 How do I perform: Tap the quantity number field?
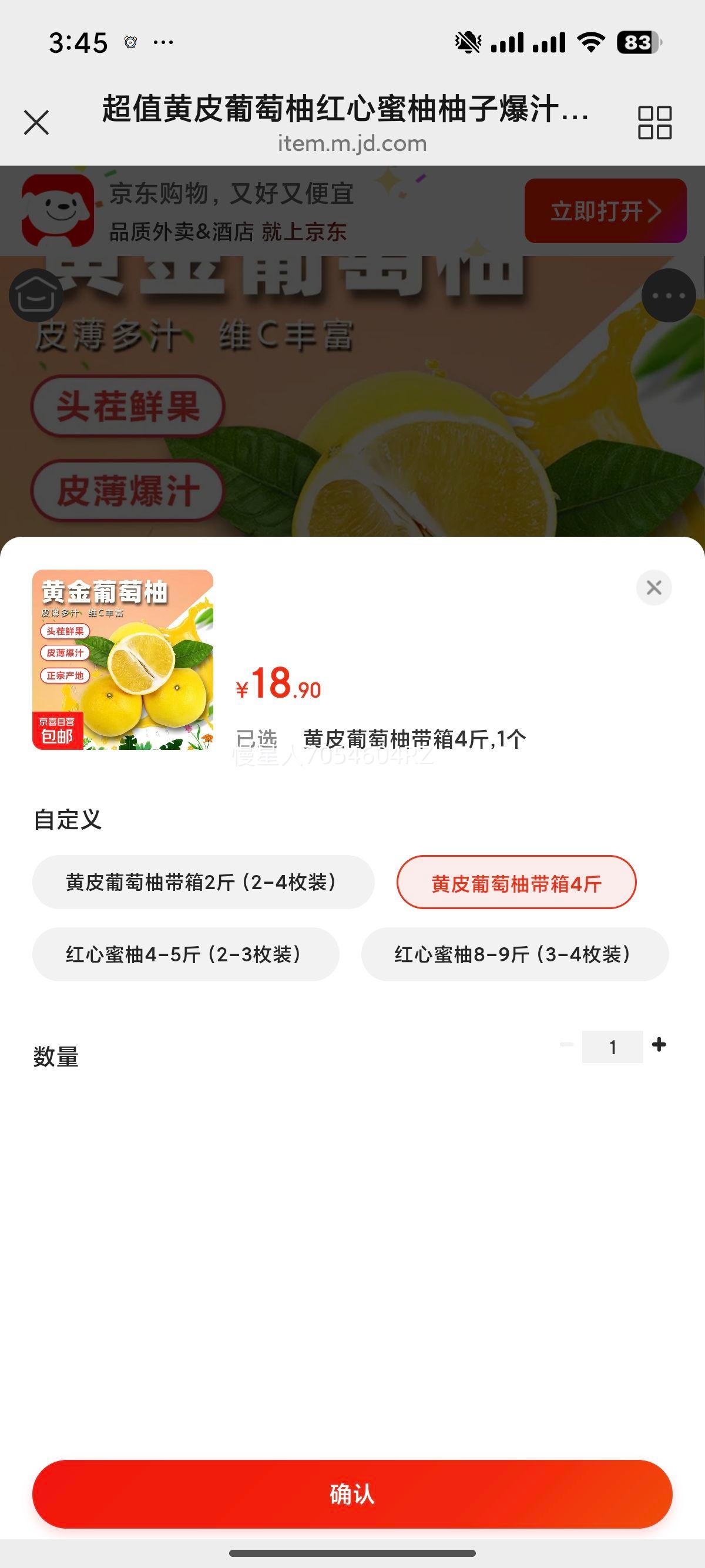pos(612,1047)
